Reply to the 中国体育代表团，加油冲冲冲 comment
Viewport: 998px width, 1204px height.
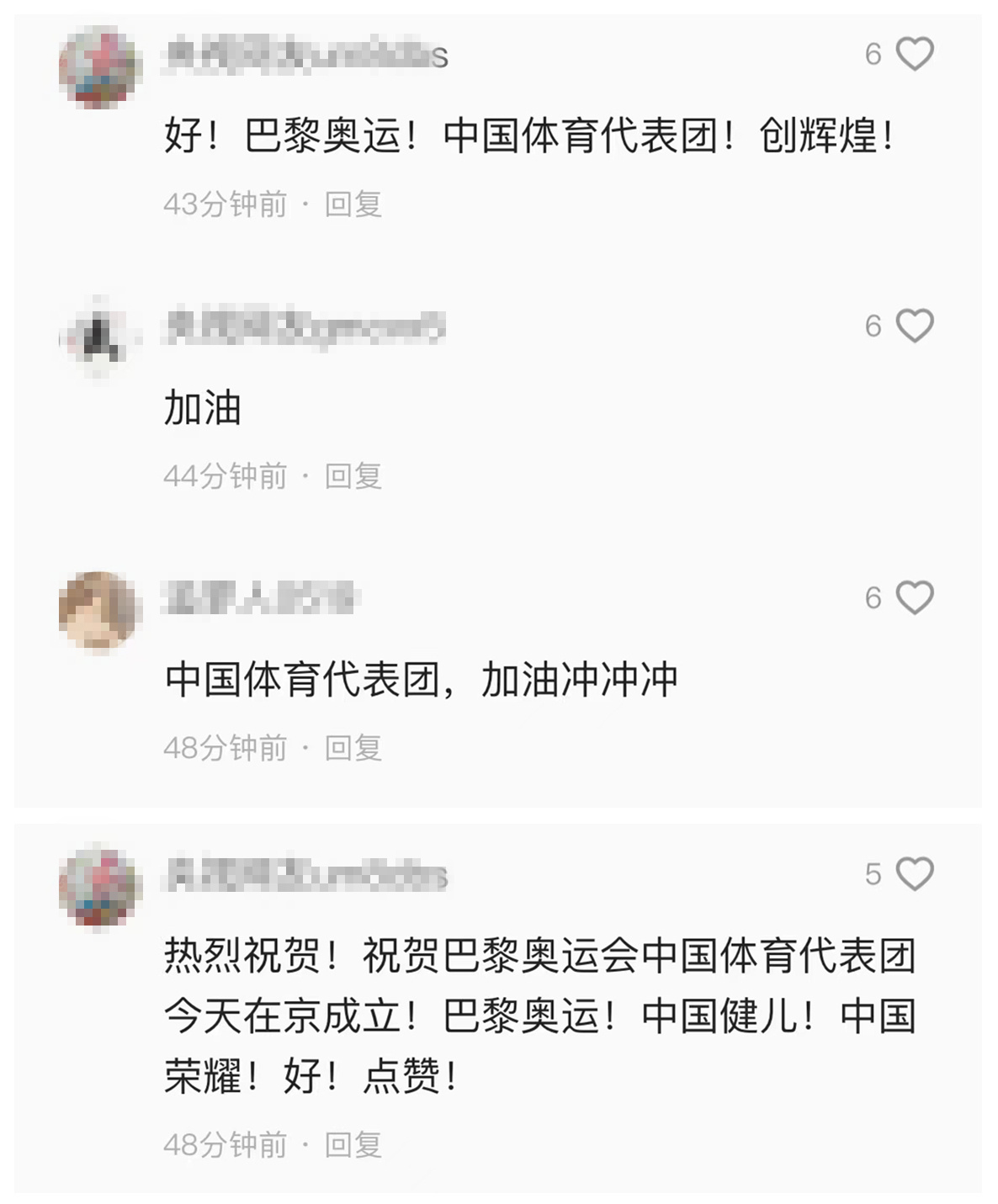pos(353,748)
